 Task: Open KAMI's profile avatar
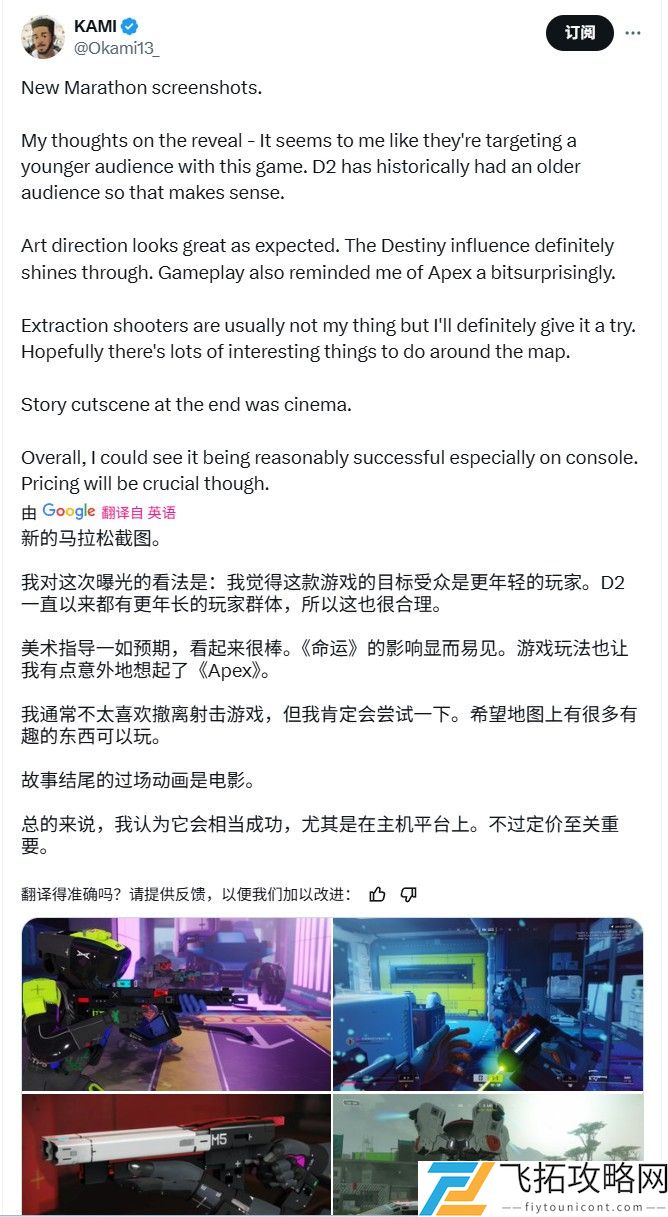coord(41,37)
